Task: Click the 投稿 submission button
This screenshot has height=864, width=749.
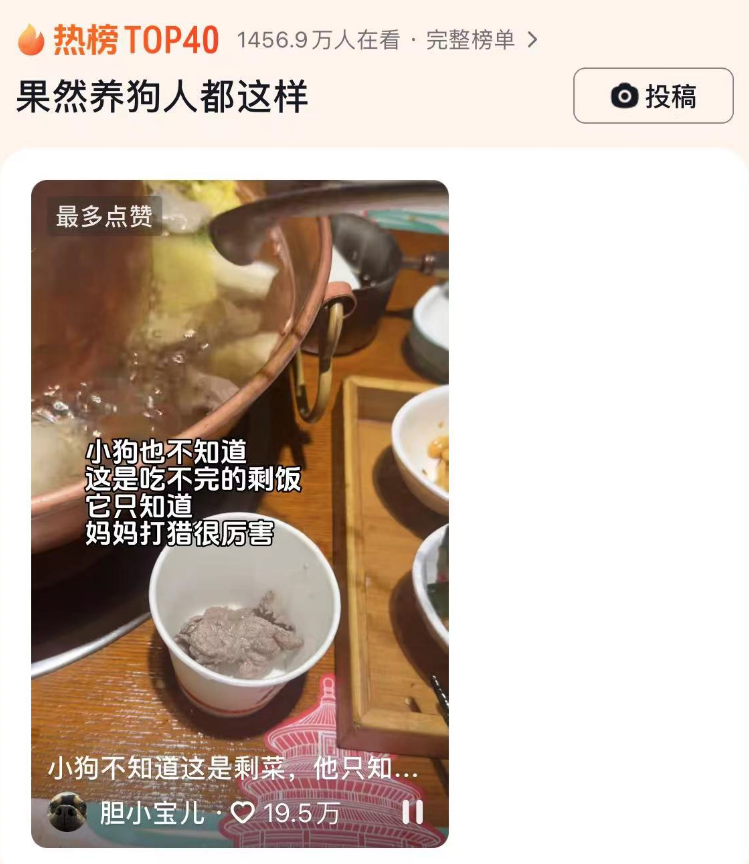Action: point(655,95)
